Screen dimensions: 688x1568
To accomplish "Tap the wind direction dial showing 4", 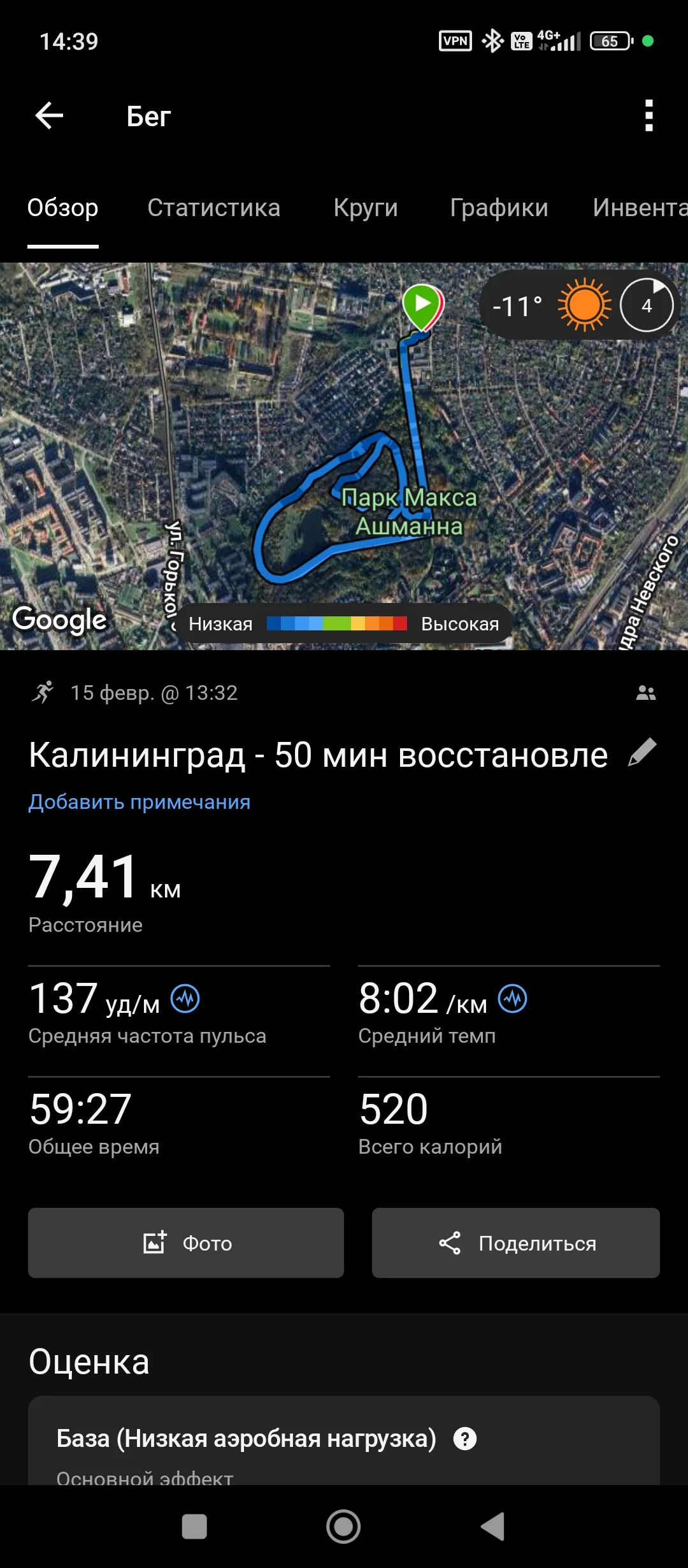I will (646, 306).
